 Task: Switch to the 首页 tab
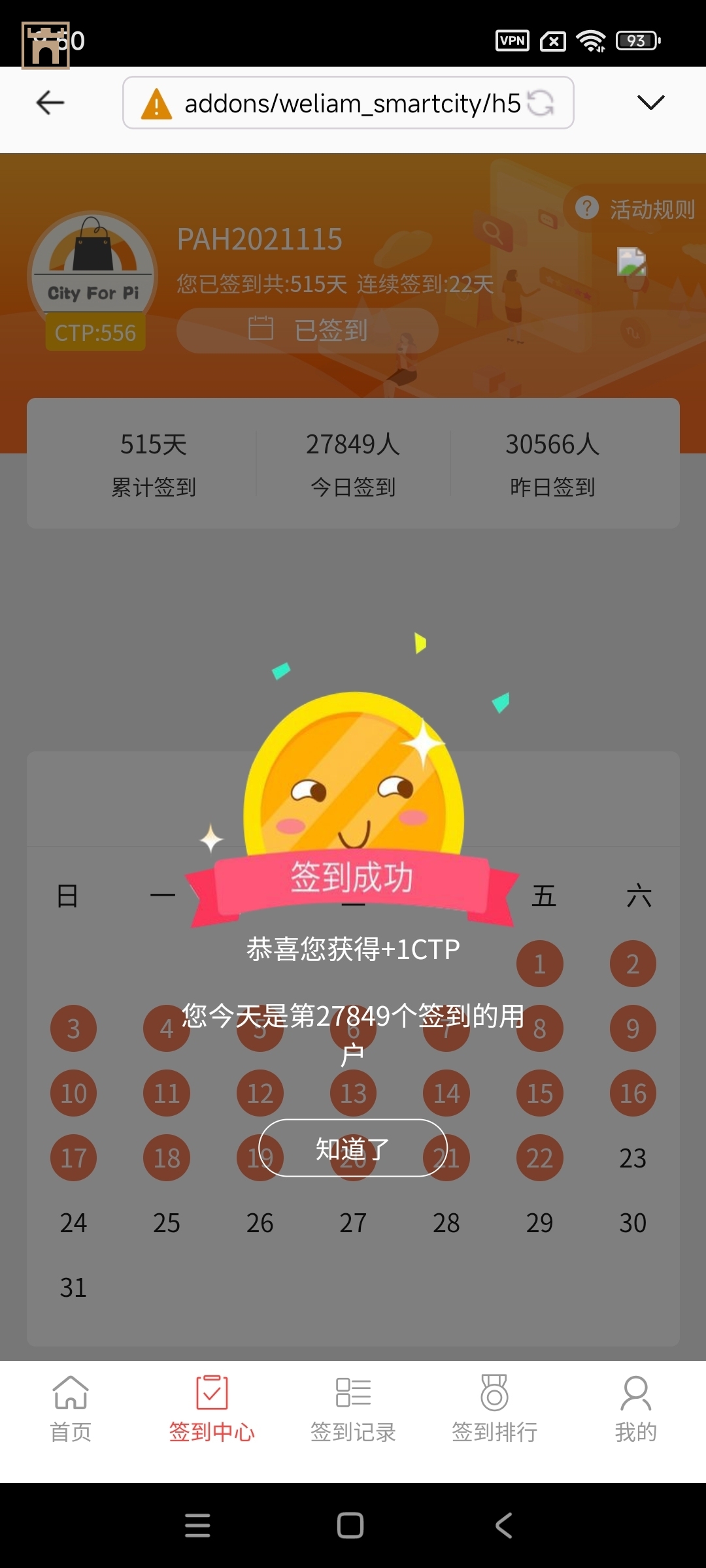[x=71, y=1408]
